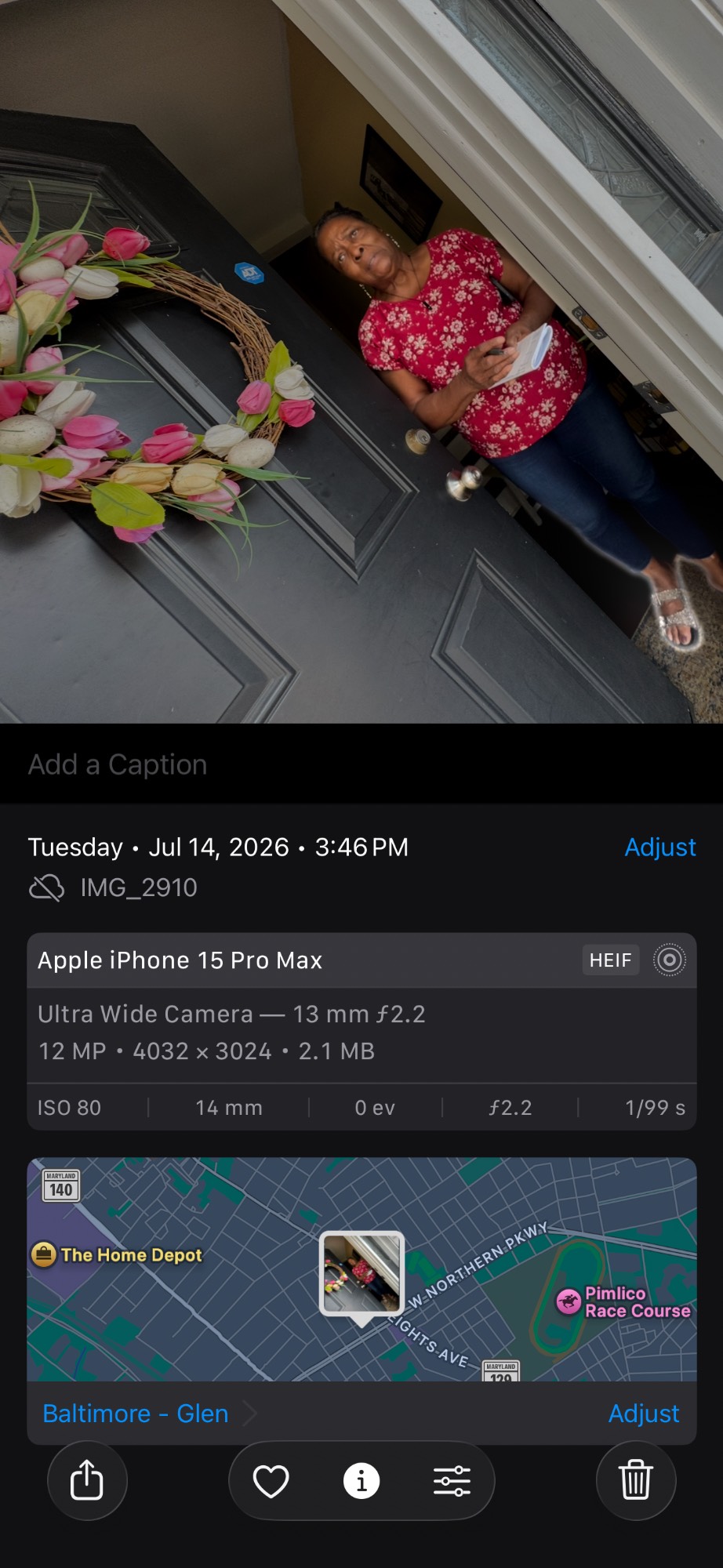Toggle the info button

(361, 1481)
